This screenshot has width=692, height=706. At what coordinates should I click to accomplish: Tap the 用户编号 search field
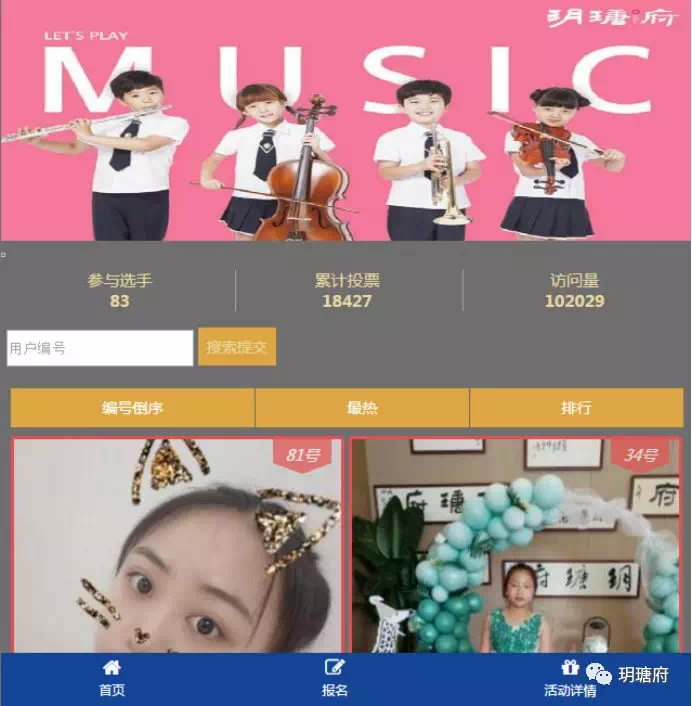[100, 348]
